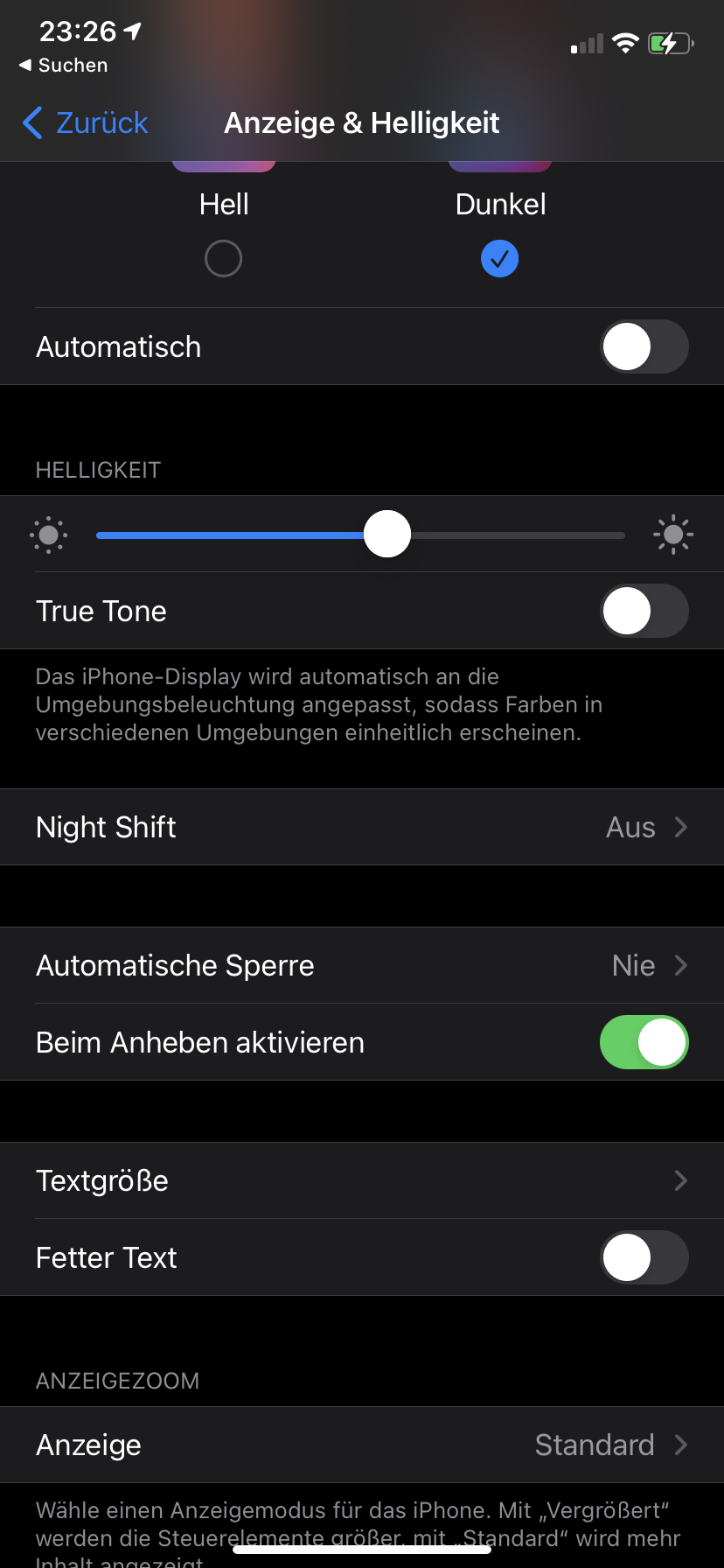
Task: Toggle the Automatisch switch
Action: coord(644,346)
